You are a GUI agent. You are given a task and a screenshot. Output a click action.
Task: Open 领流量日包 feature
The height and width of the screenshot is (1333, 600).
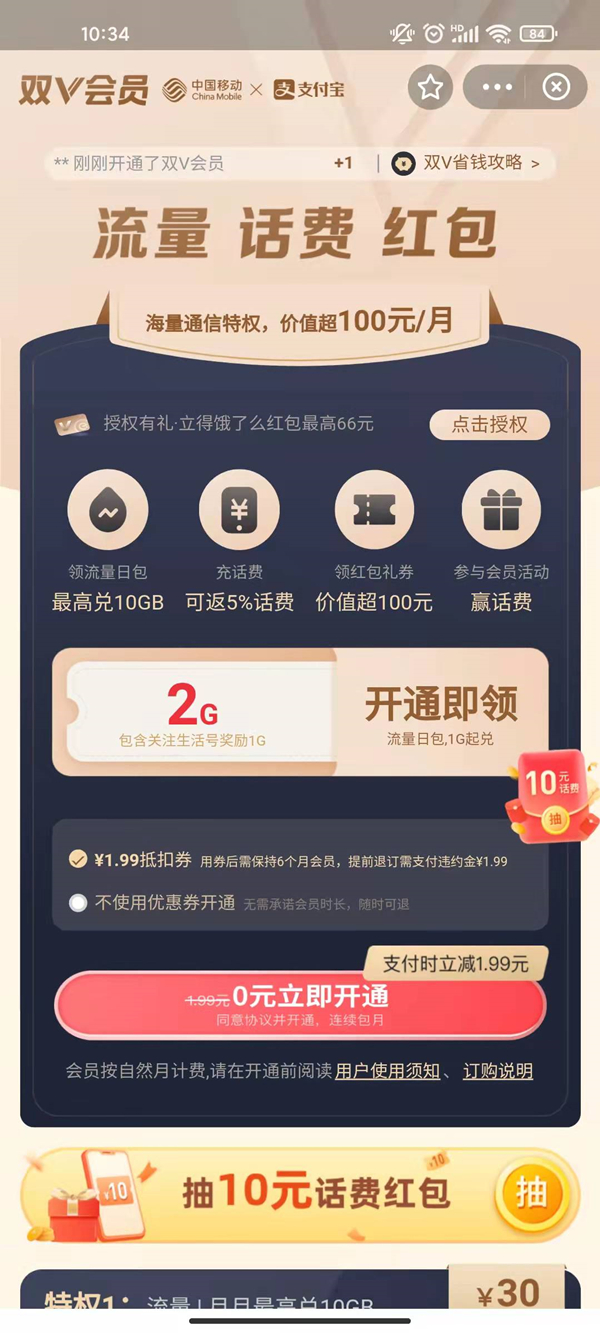[x=107, y=511]
